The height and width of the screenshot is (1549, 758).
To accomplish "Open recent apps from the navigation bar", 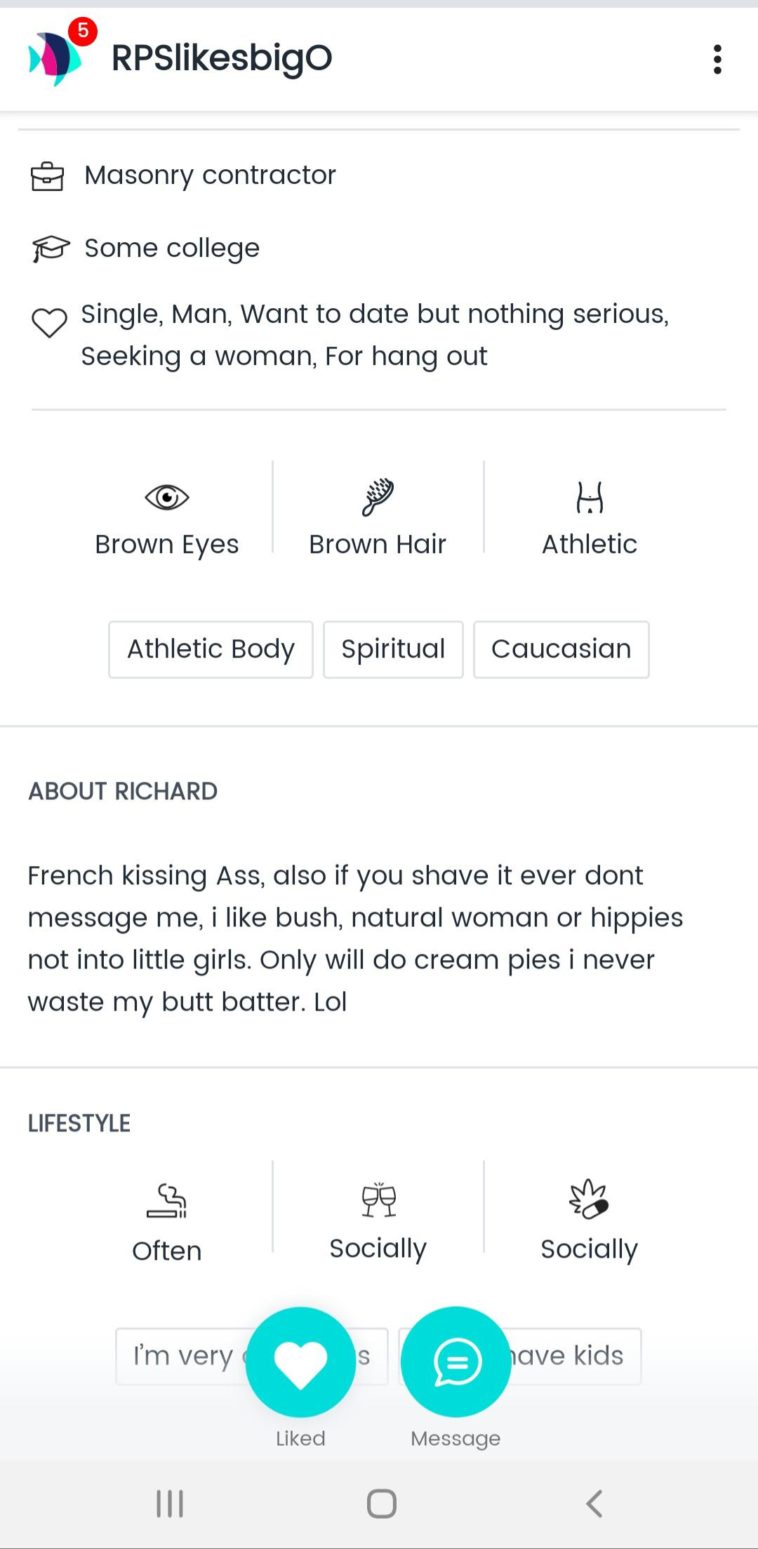I will 170,1503.
